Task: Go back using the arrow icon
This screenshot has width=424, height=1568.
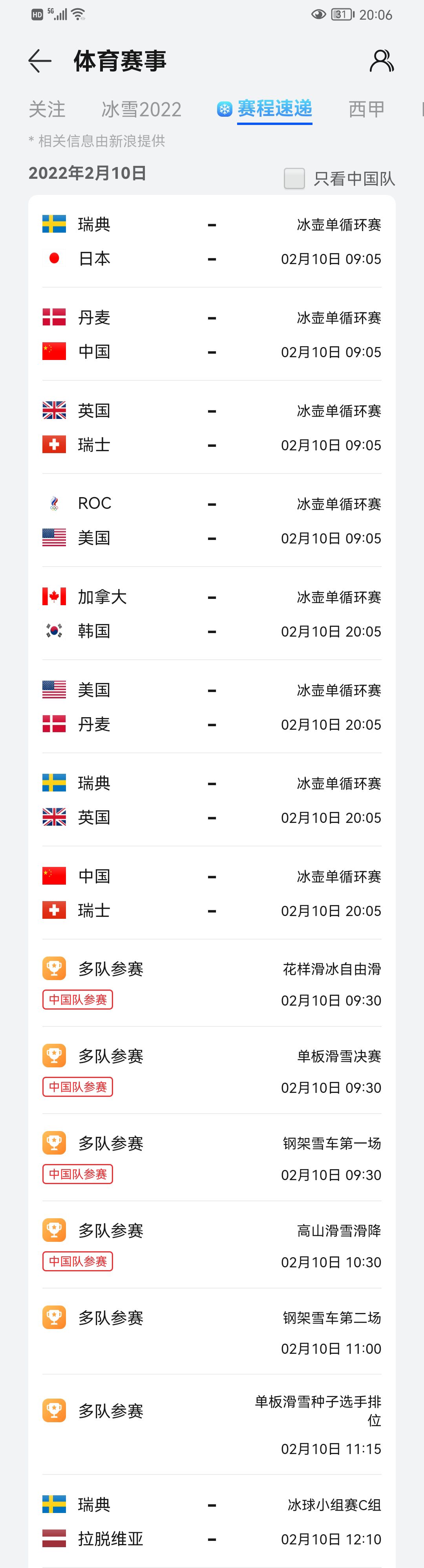Action: point(40,61)
